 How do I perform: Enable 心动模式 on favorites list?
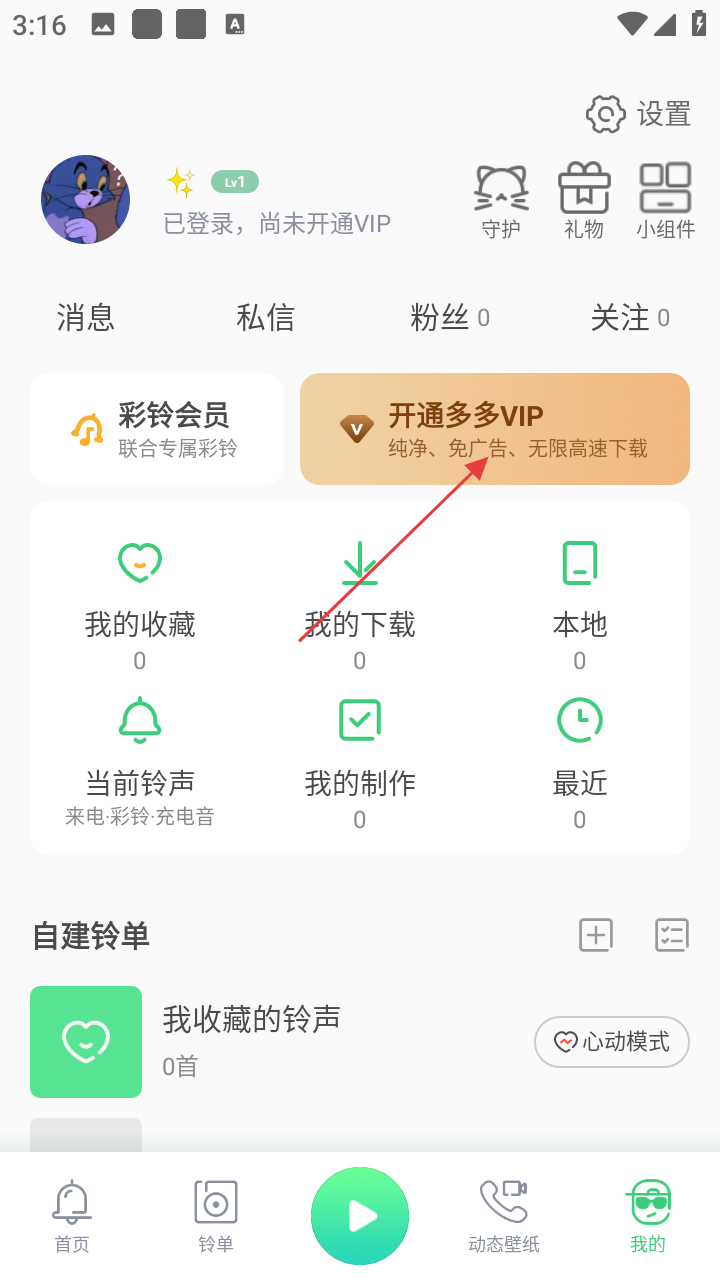[x=612, y=1042]
